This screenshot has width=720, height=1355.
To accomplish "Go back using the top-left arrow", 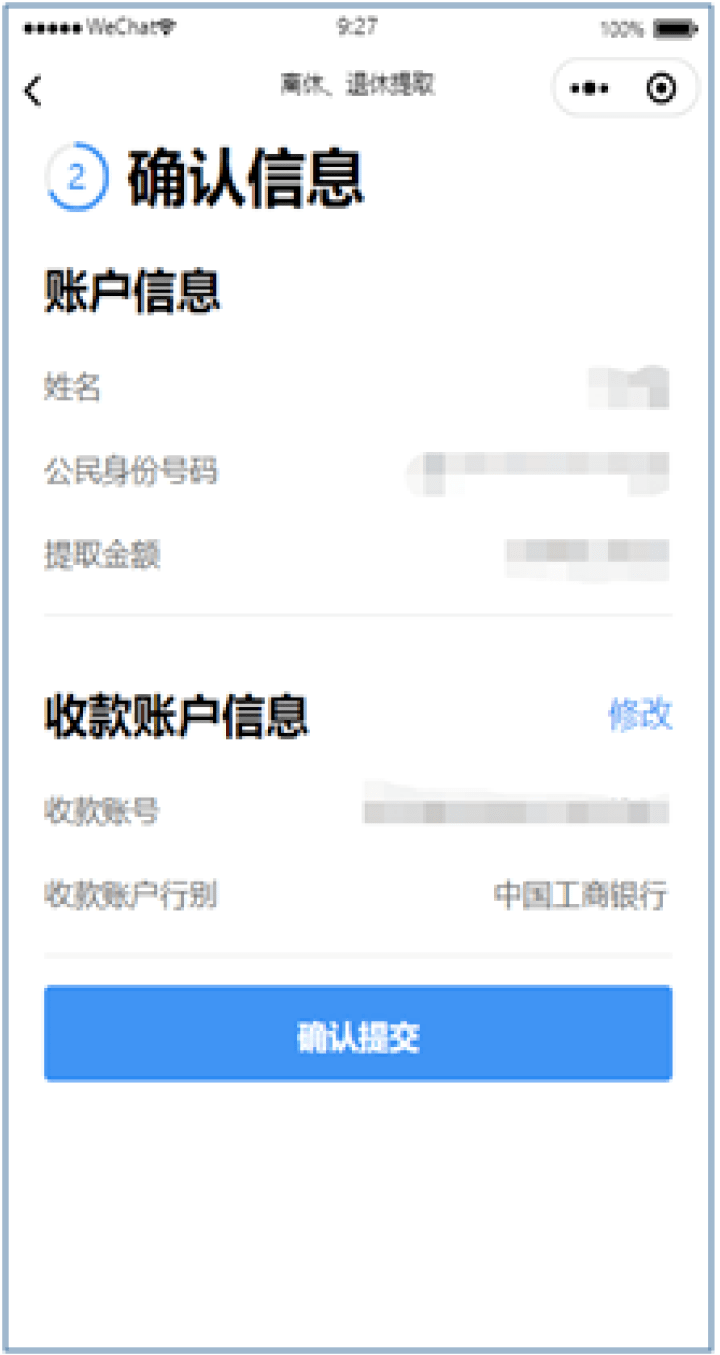I will pyautogui.click(x=34, y=91).
